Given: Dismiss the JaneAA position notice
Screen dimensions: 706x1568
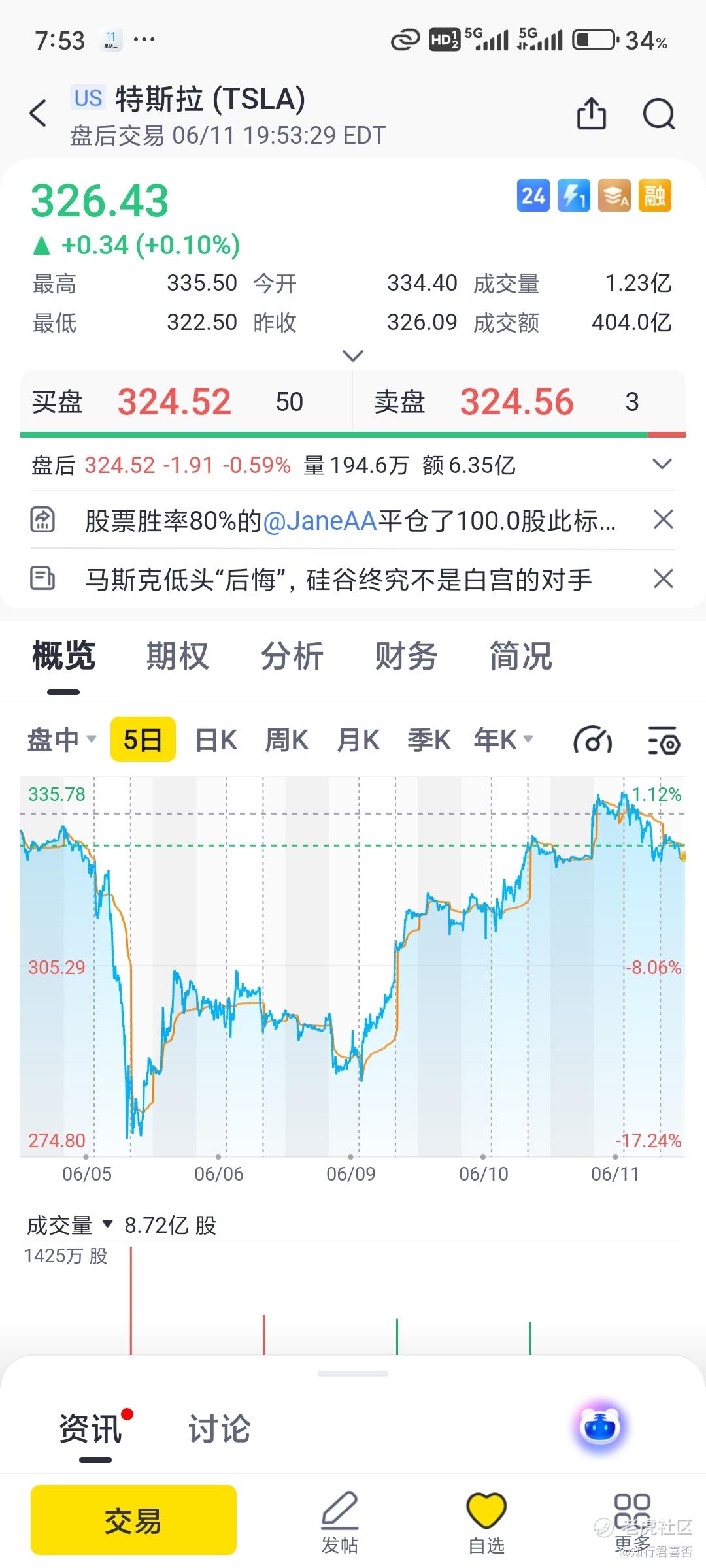Looking at the screenshot, I should point(663,520).
